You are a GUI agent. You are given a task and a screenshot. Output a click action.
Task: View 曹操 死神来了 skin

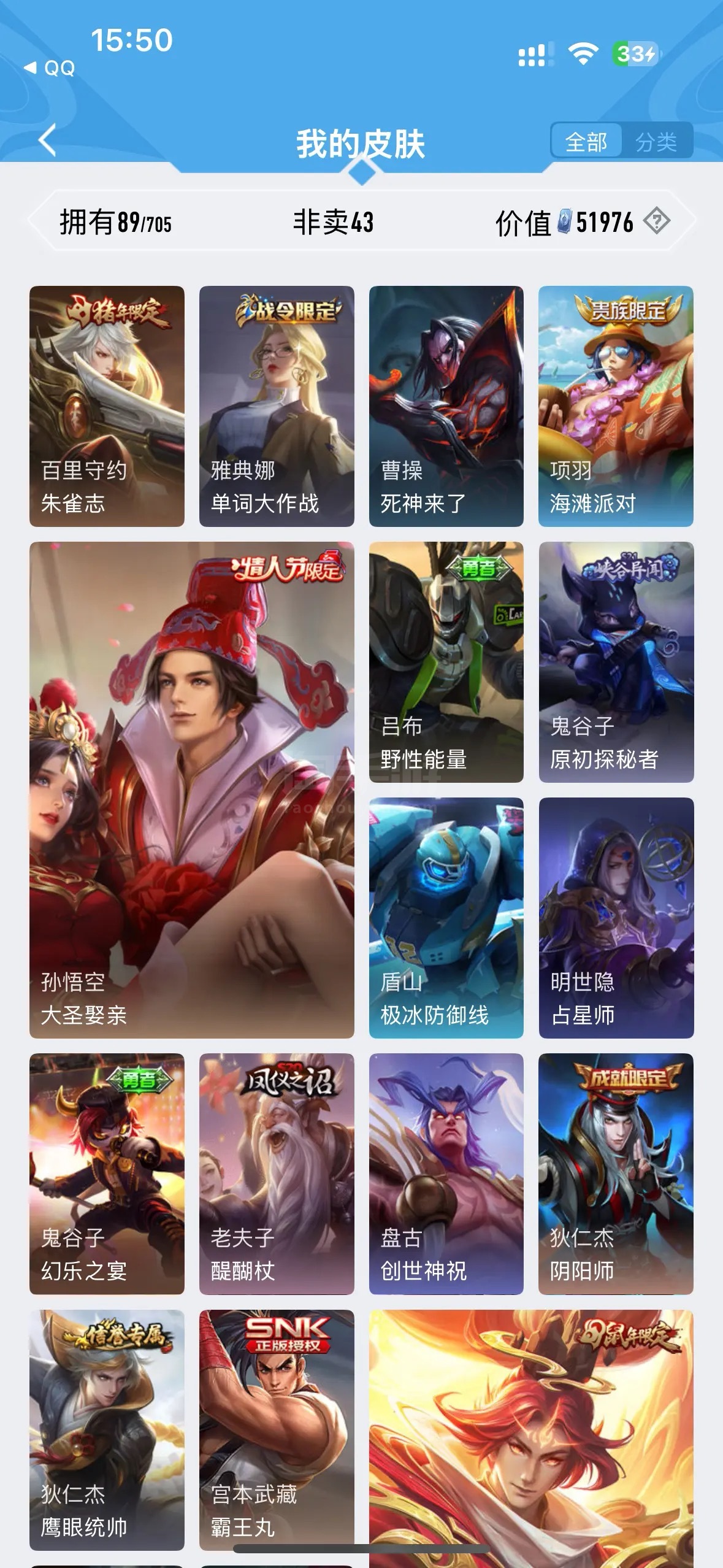(x=446, y=406)
